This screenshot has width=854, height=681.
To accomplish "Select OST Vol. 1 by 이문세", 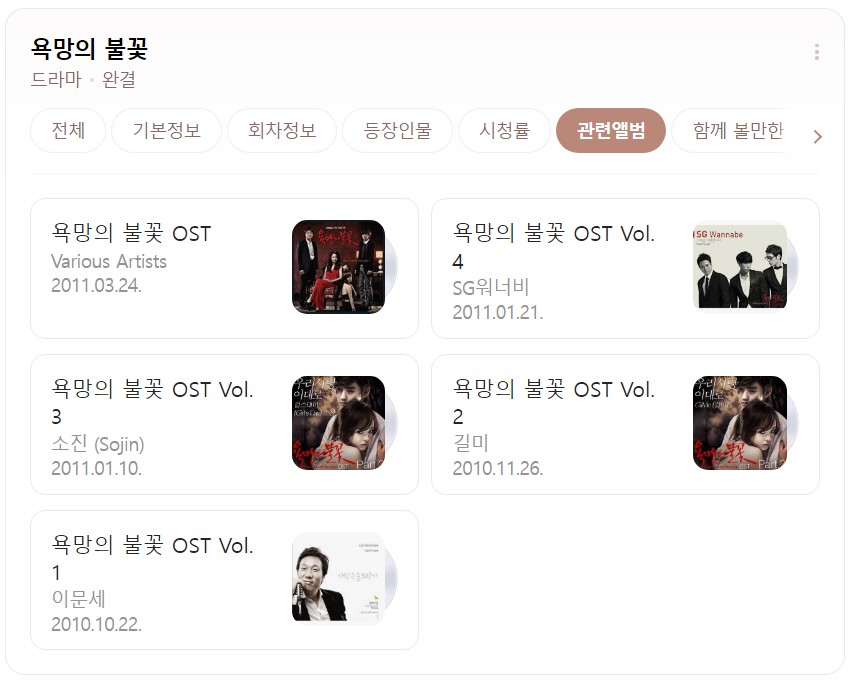I will [x=224, y=580].
